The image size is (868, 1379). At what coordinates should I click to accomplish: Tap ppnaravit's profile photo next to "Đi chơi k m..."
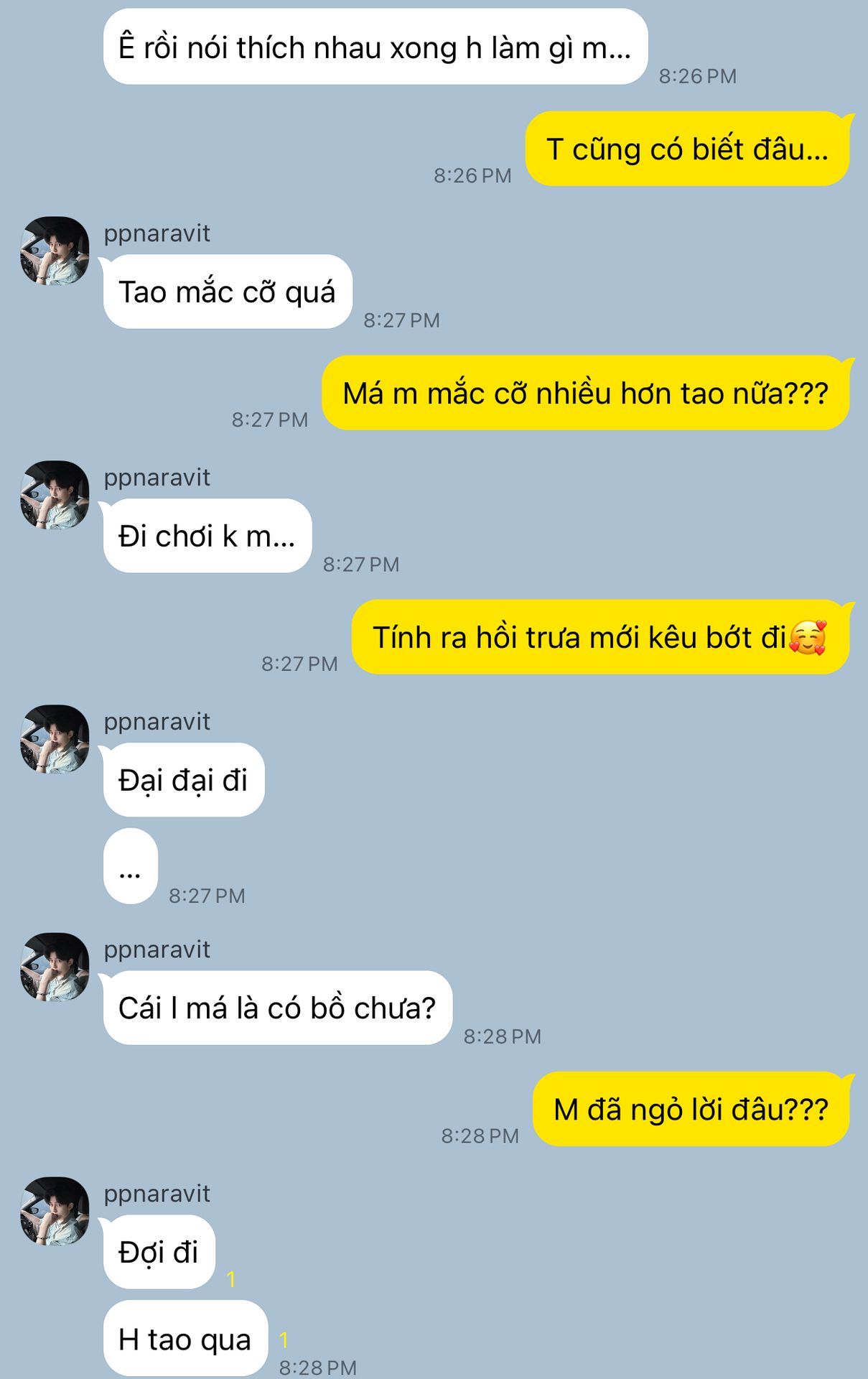click(x=55, y=495)
